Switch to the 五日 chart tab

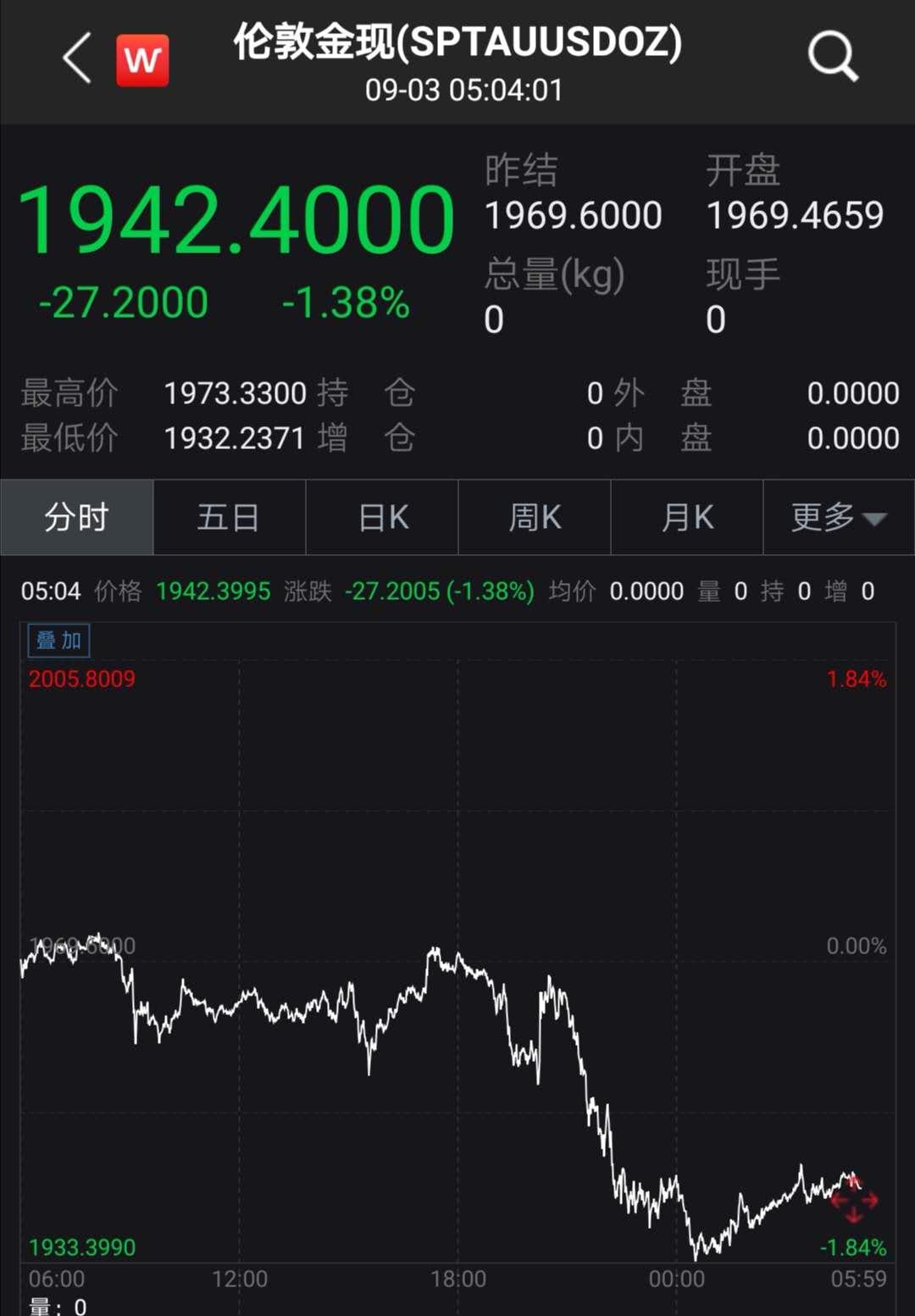(229, 517)
